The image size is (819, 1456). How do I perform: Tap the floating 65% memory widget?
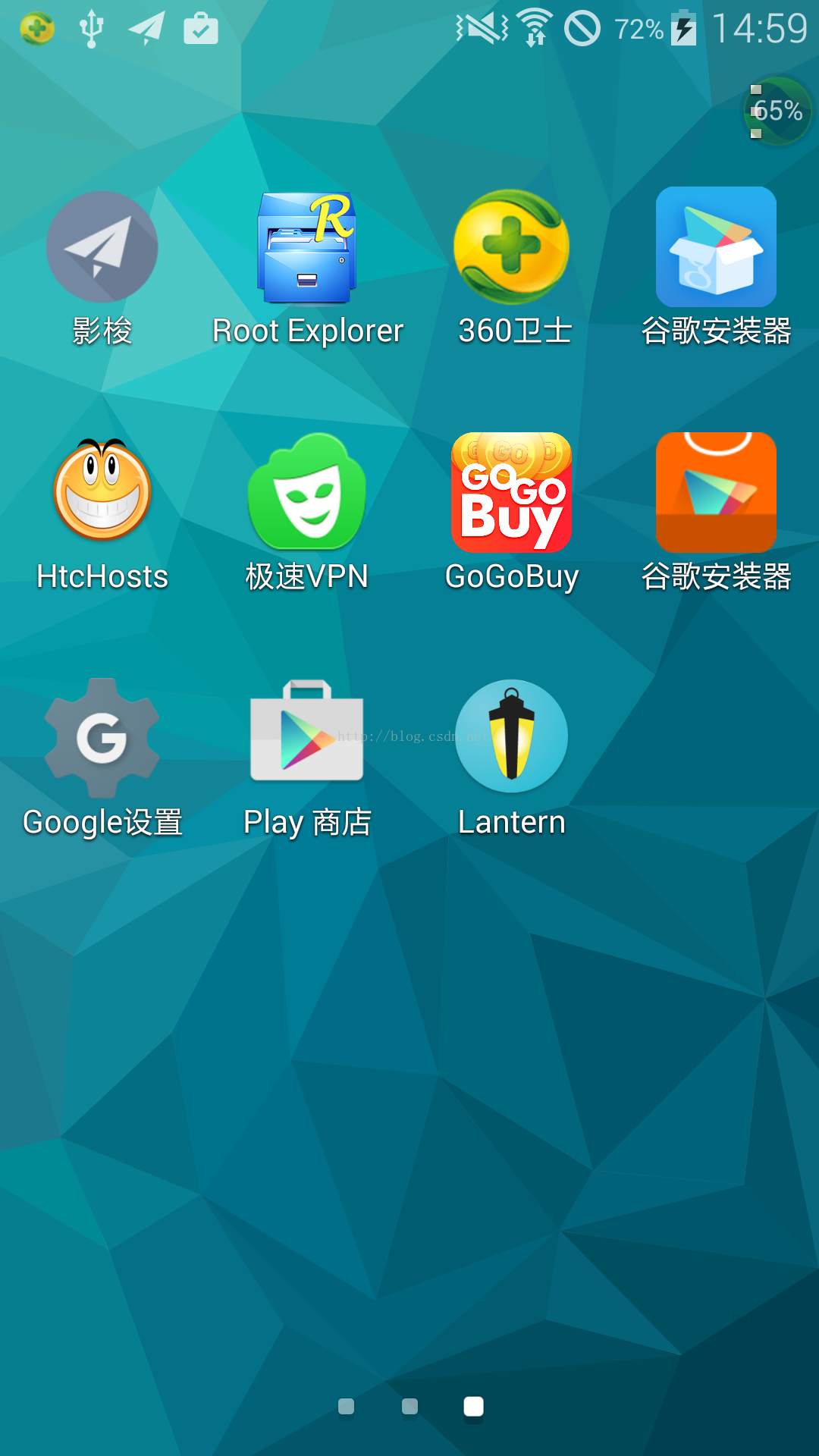777,111
